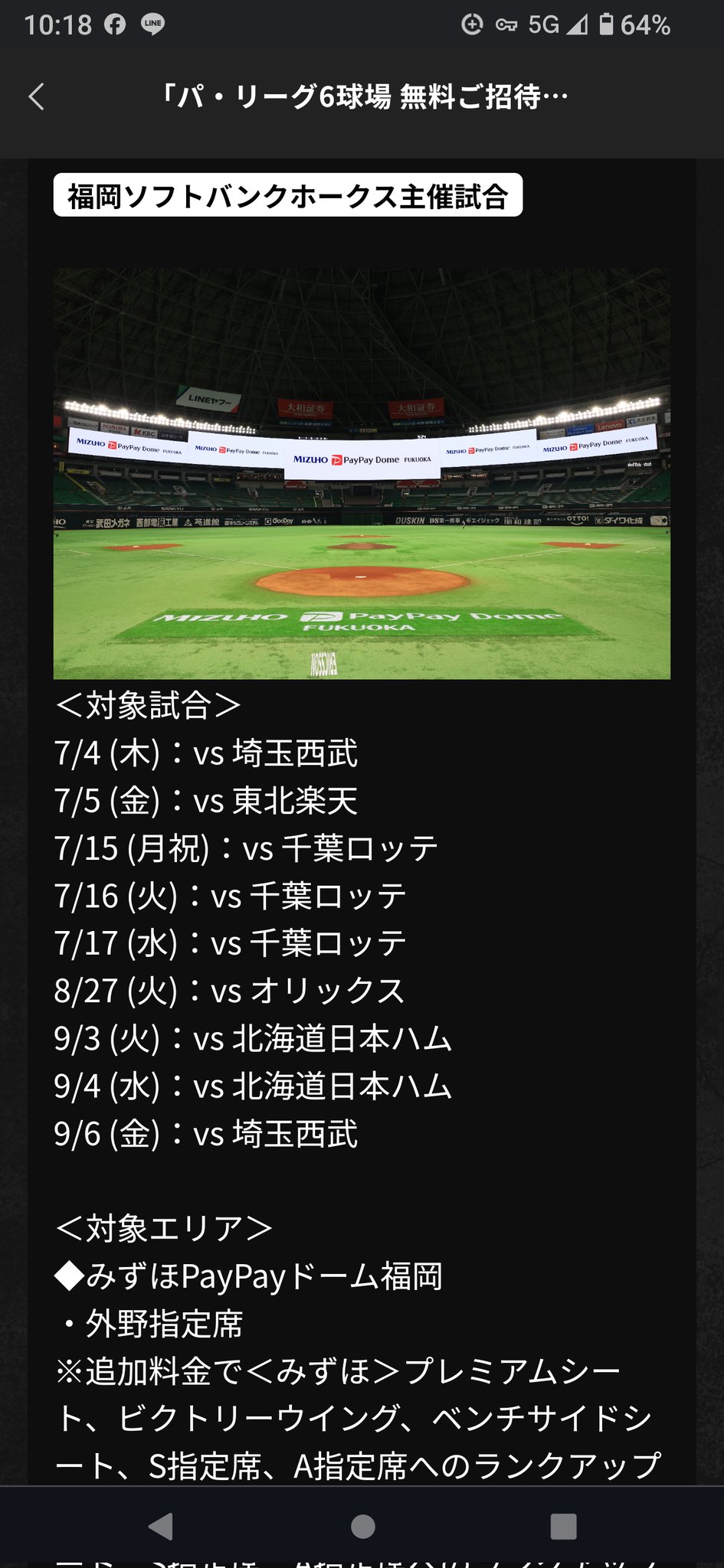Open recent apps from the navigation bar
The image size is (724, 1568).
point(563,1526)
